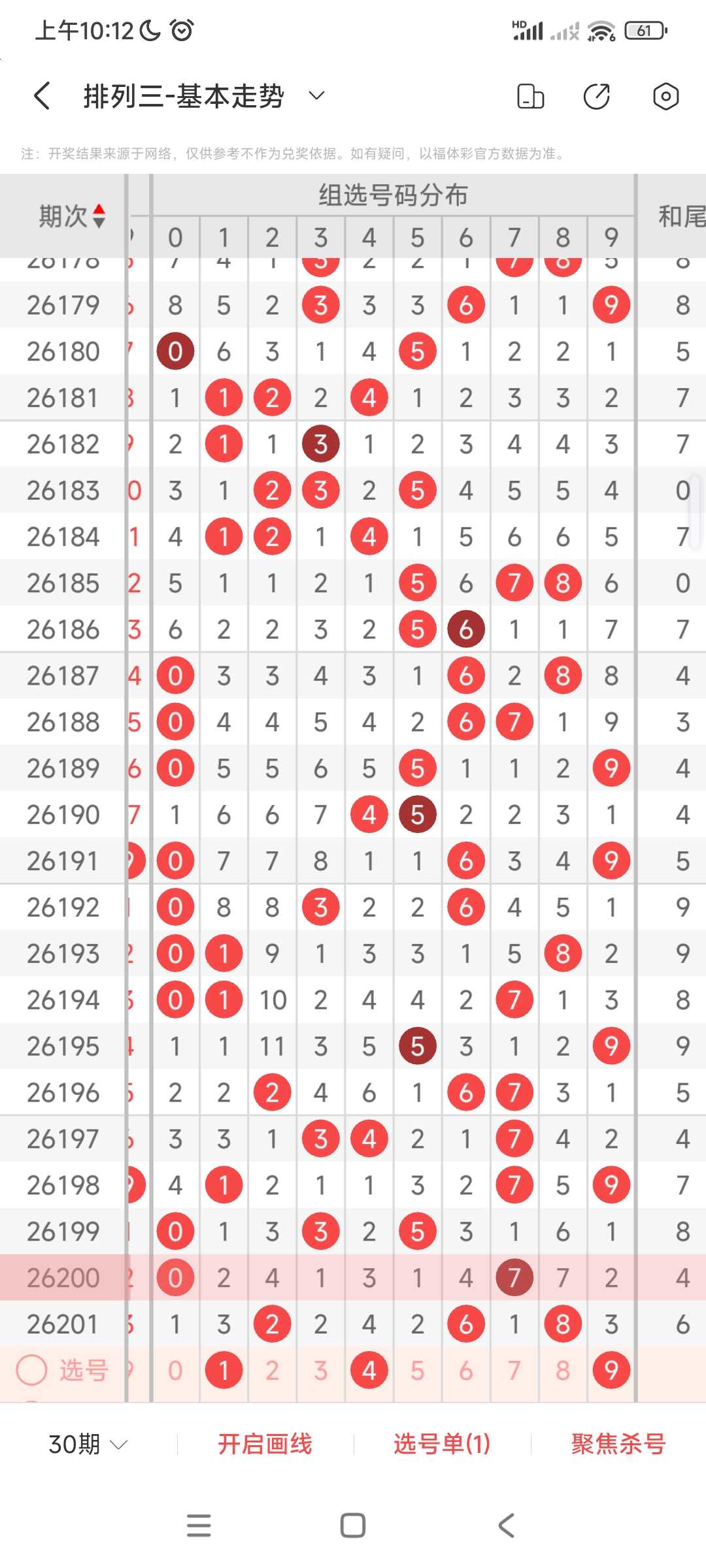Deselect number 1 in 选号 row
Image resolution: width=706 pixels, height=1568 pixels.
point(224,1370)
